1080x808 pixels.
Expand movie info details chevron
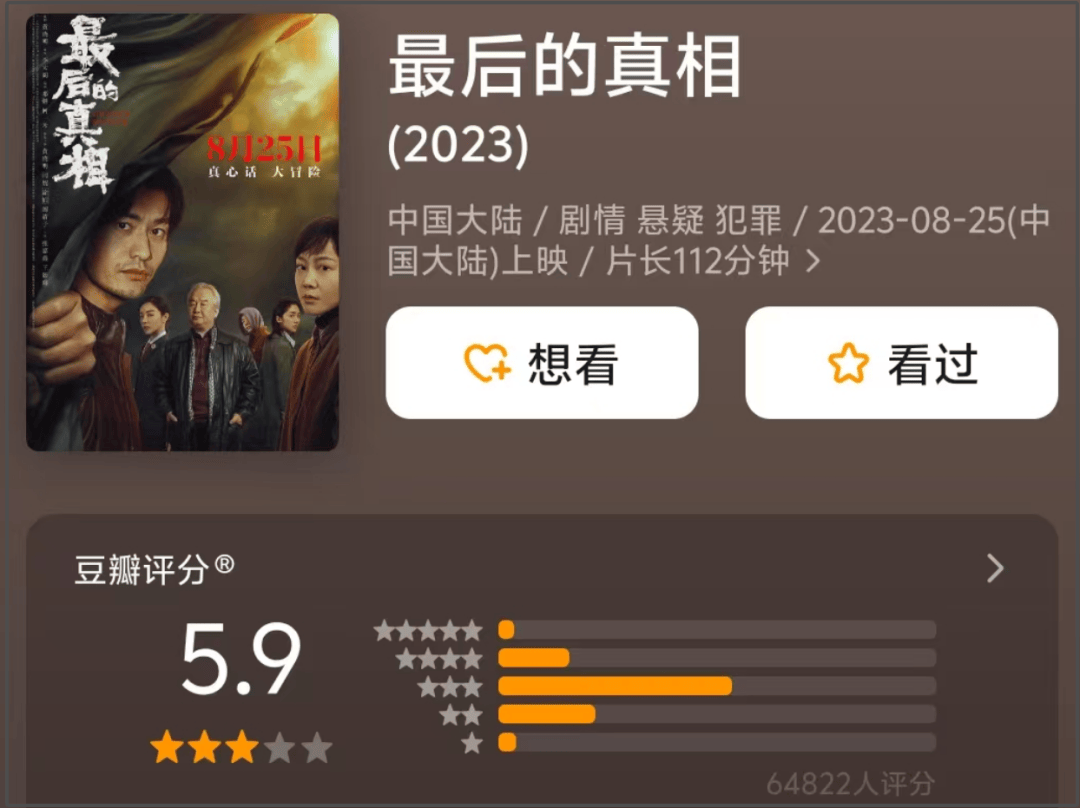pos(813,262)
